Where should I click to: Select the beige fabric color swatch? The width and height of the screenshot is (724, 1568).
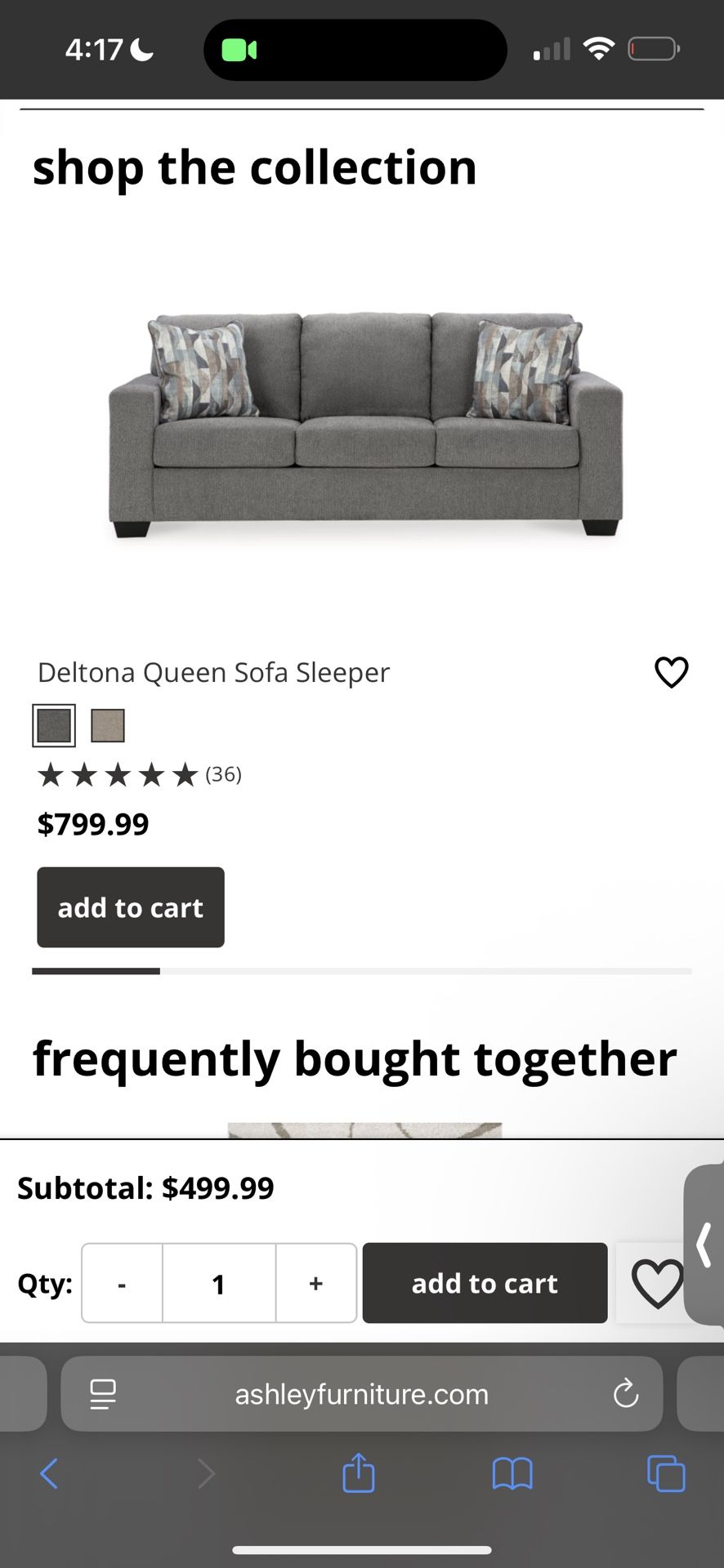click(x=108, y=724)
